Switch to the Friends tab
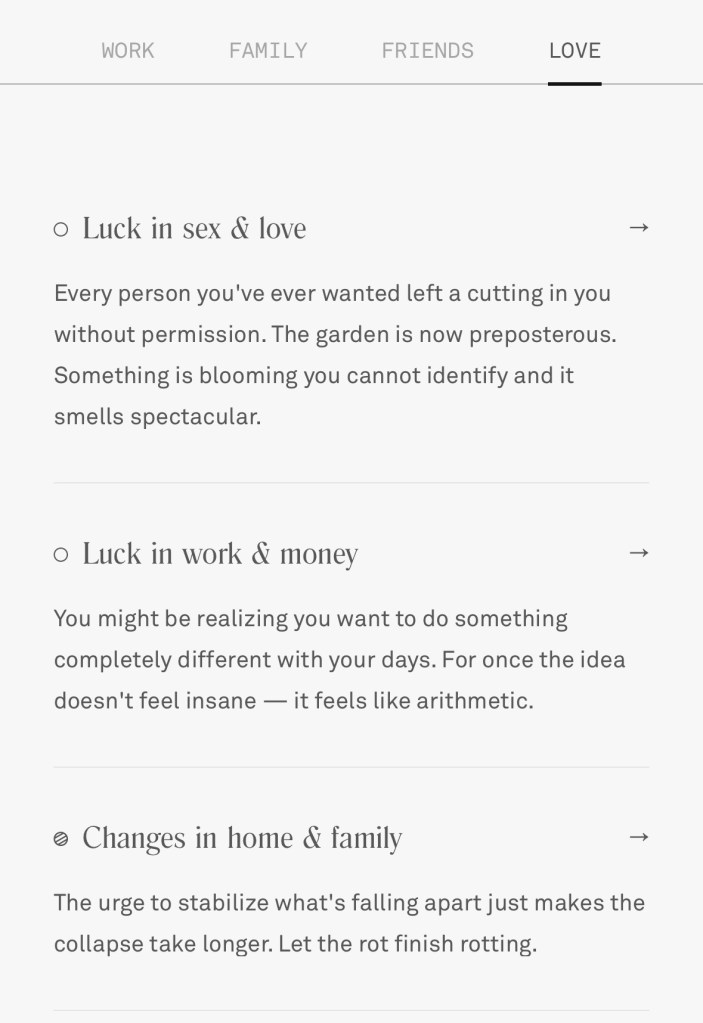Screen dimensions: 703x1023 (427, 50)
